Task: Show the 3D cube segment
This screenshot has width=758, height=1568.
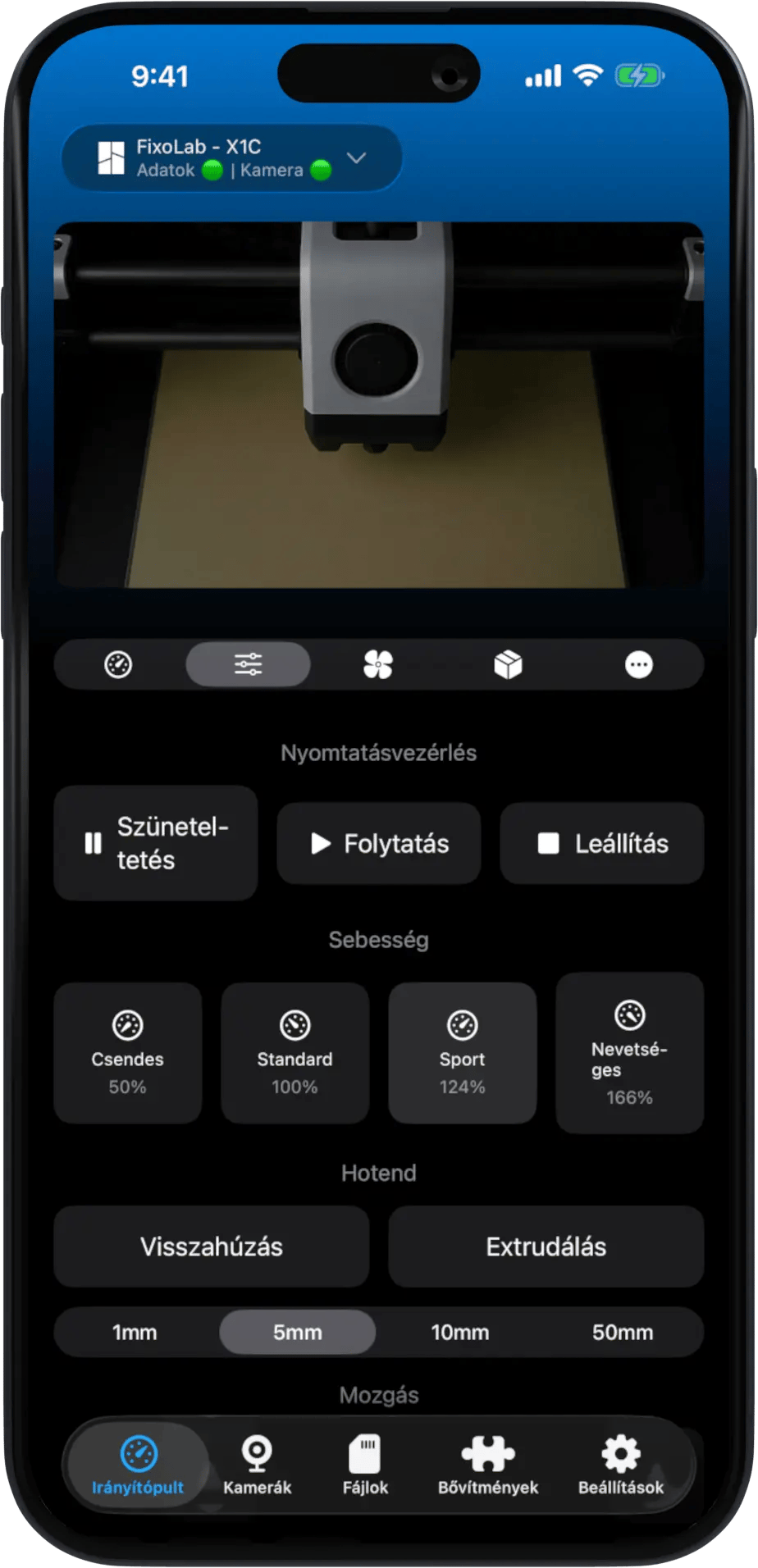Action: pos(508,664)
